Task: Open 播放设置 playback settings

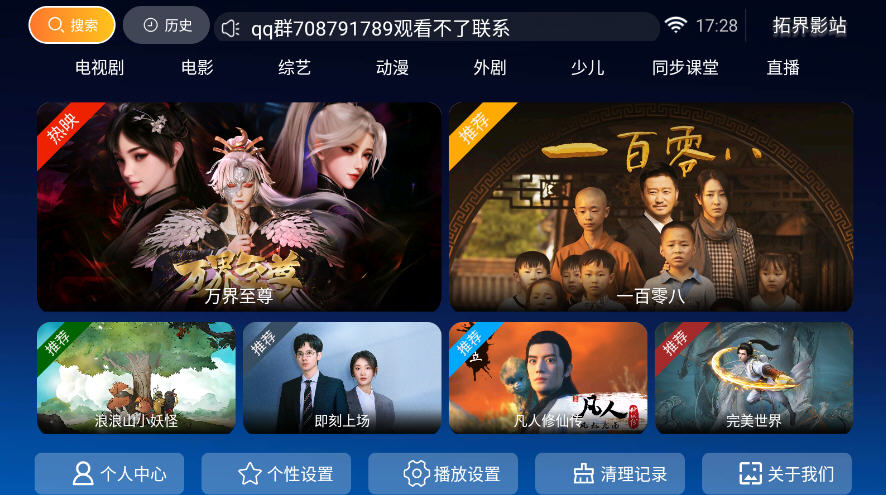Action: tap(443, 473)
